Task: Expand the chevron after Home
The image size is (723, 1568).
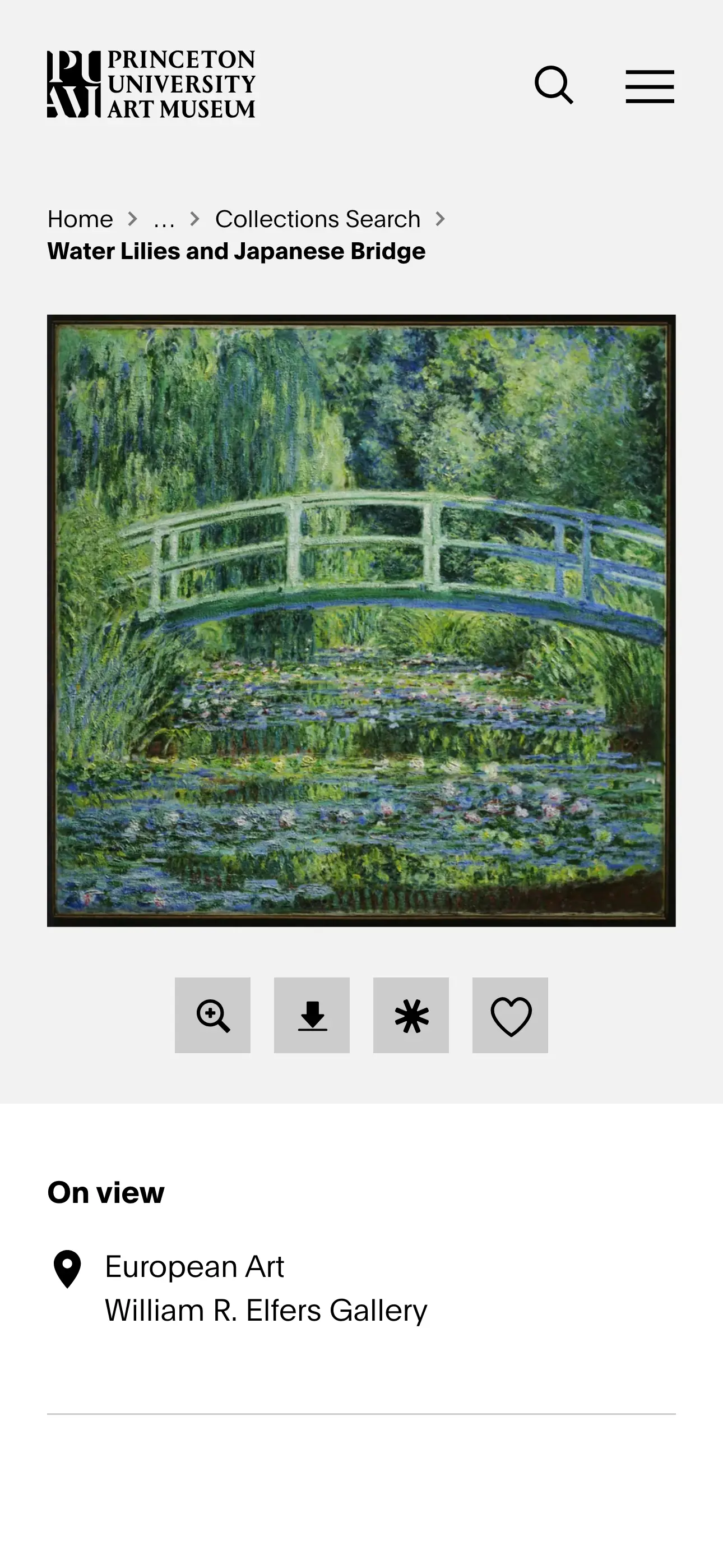Action: click(133, 219)
